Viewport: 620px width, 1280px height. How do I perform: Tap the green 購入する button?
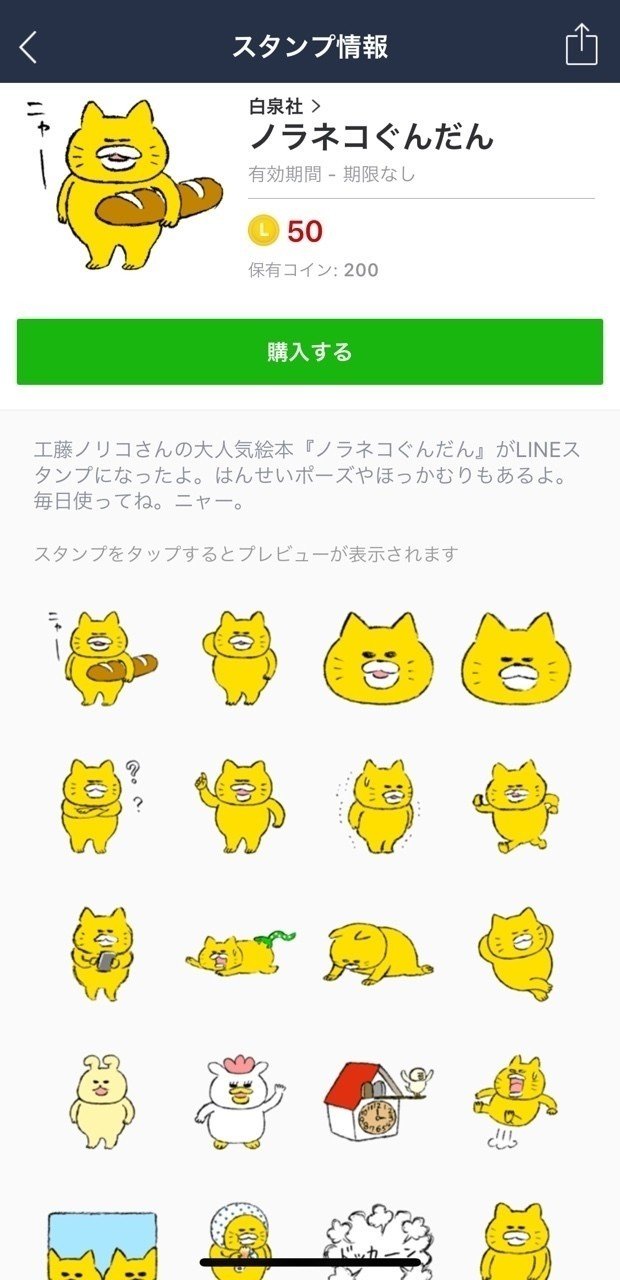point(310,352)
